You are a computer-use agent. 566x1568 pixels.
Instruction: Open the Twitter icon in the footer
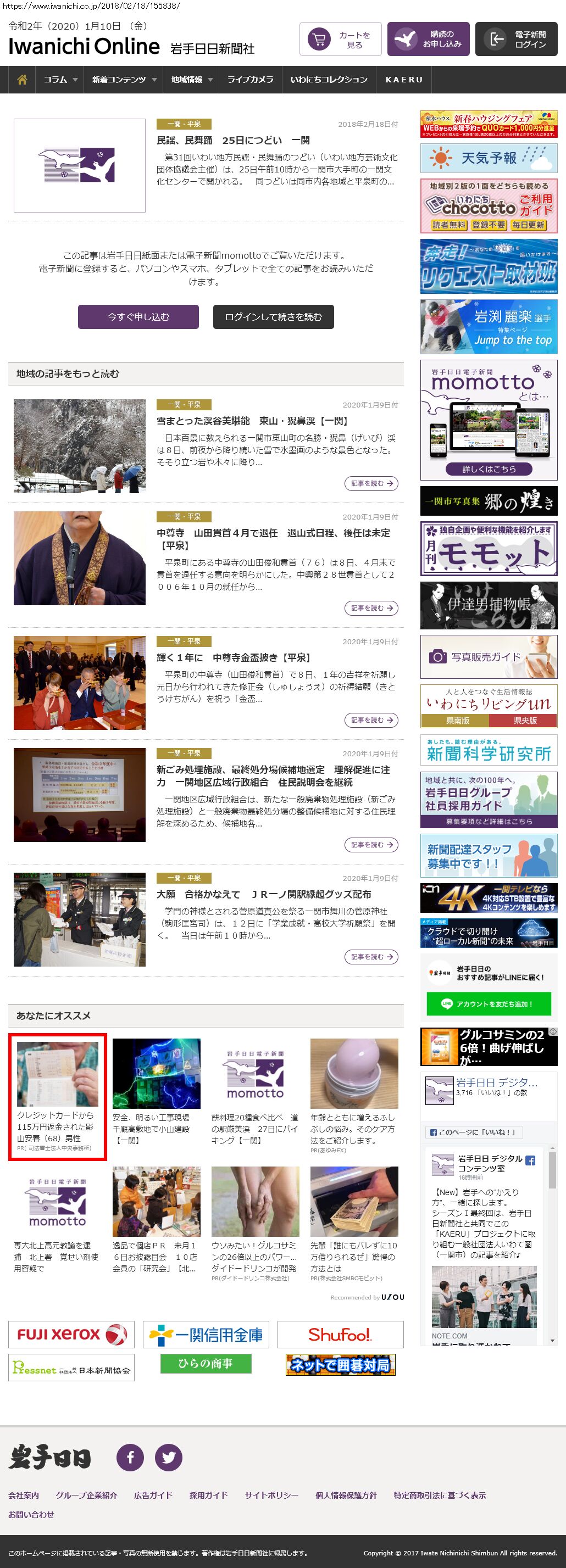pos(169,1457)
